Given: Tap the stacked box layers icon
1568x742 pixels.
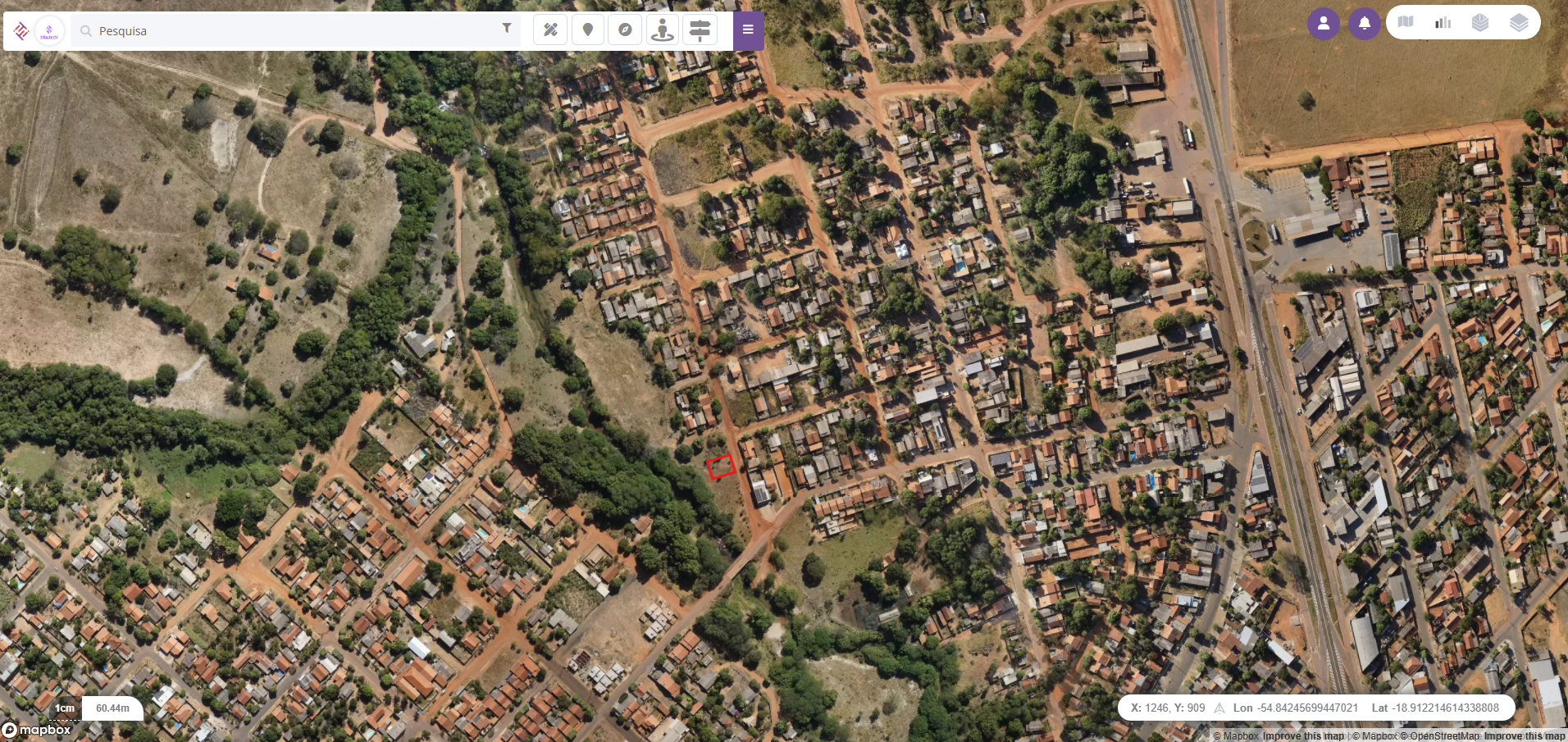Looking at the screenshot, I should tap(1480, 22).
